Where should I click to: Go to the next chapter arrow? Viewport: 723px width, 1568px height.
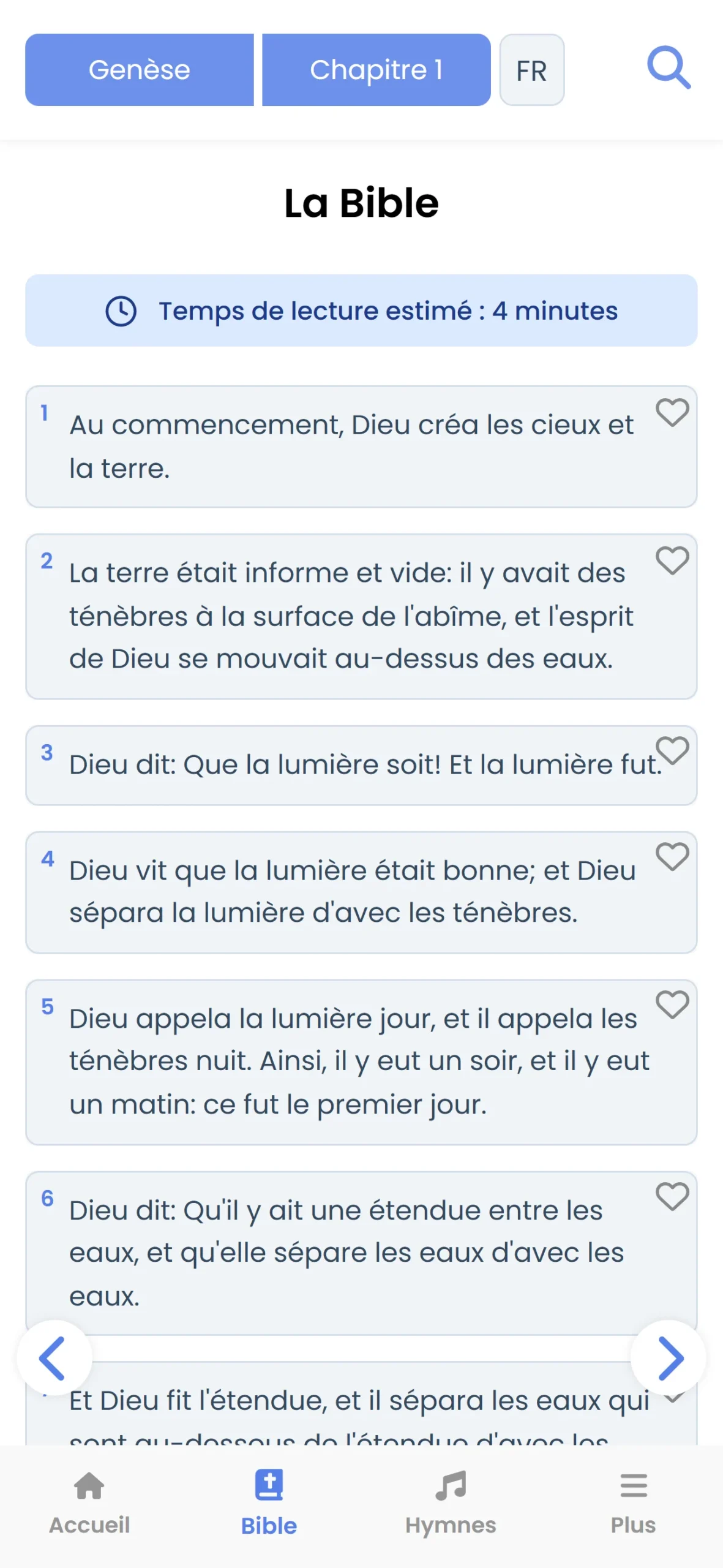click(x=669, y=1358)
